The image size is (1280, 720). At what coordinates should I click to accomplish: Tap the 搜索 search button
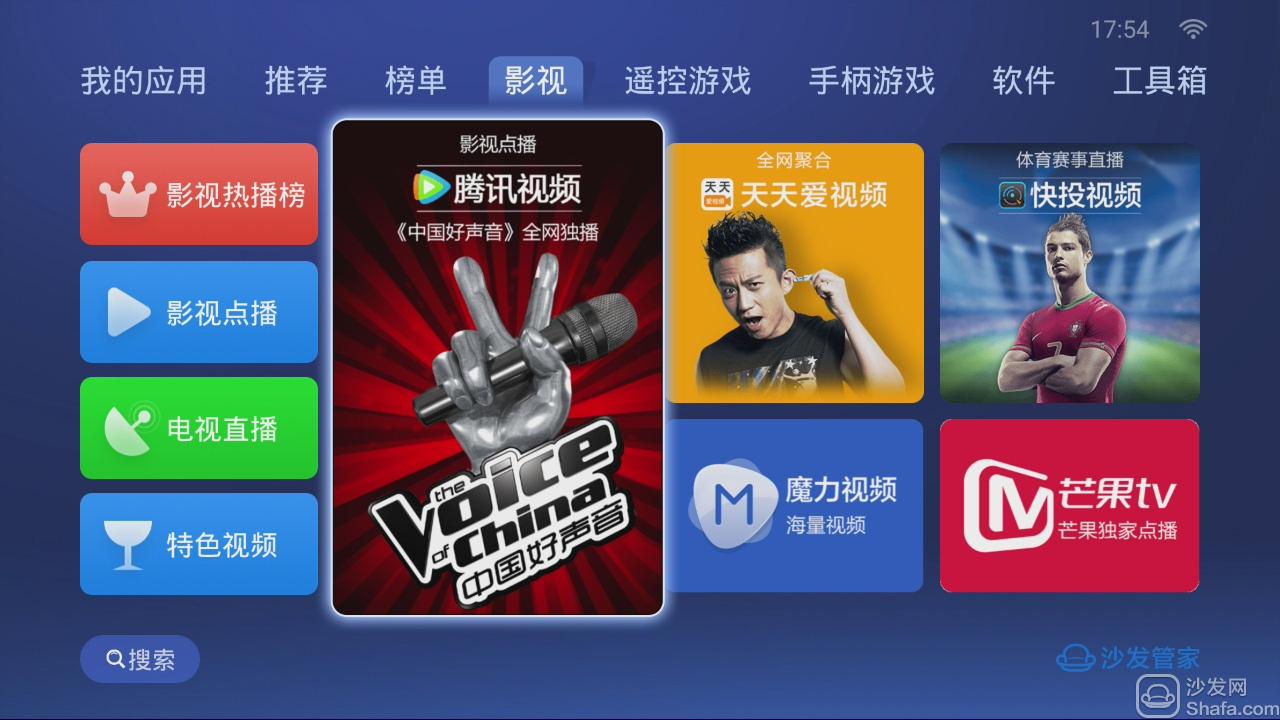pyautogui.click(x=140, y=659)
